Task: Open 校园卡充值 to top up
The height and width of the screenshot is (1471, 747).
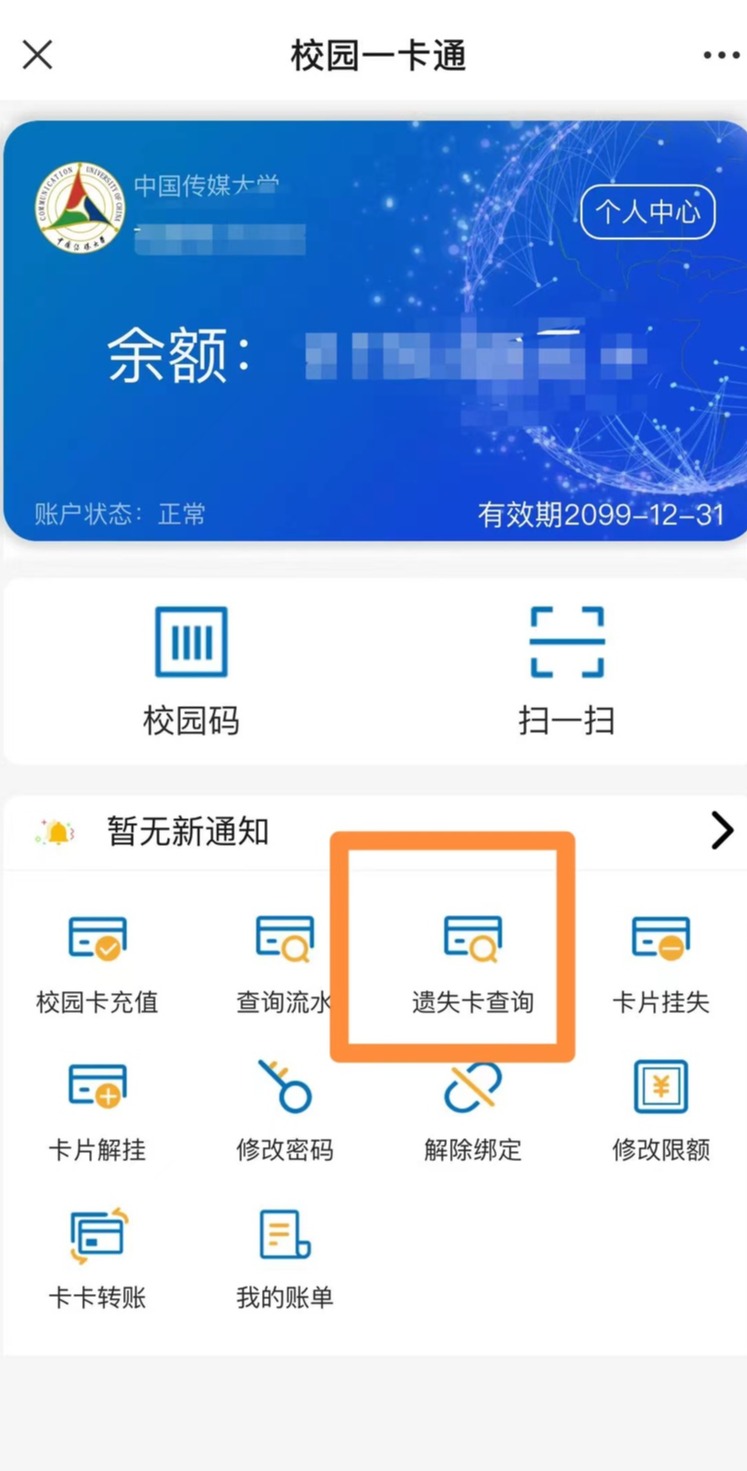Action: 97,962
